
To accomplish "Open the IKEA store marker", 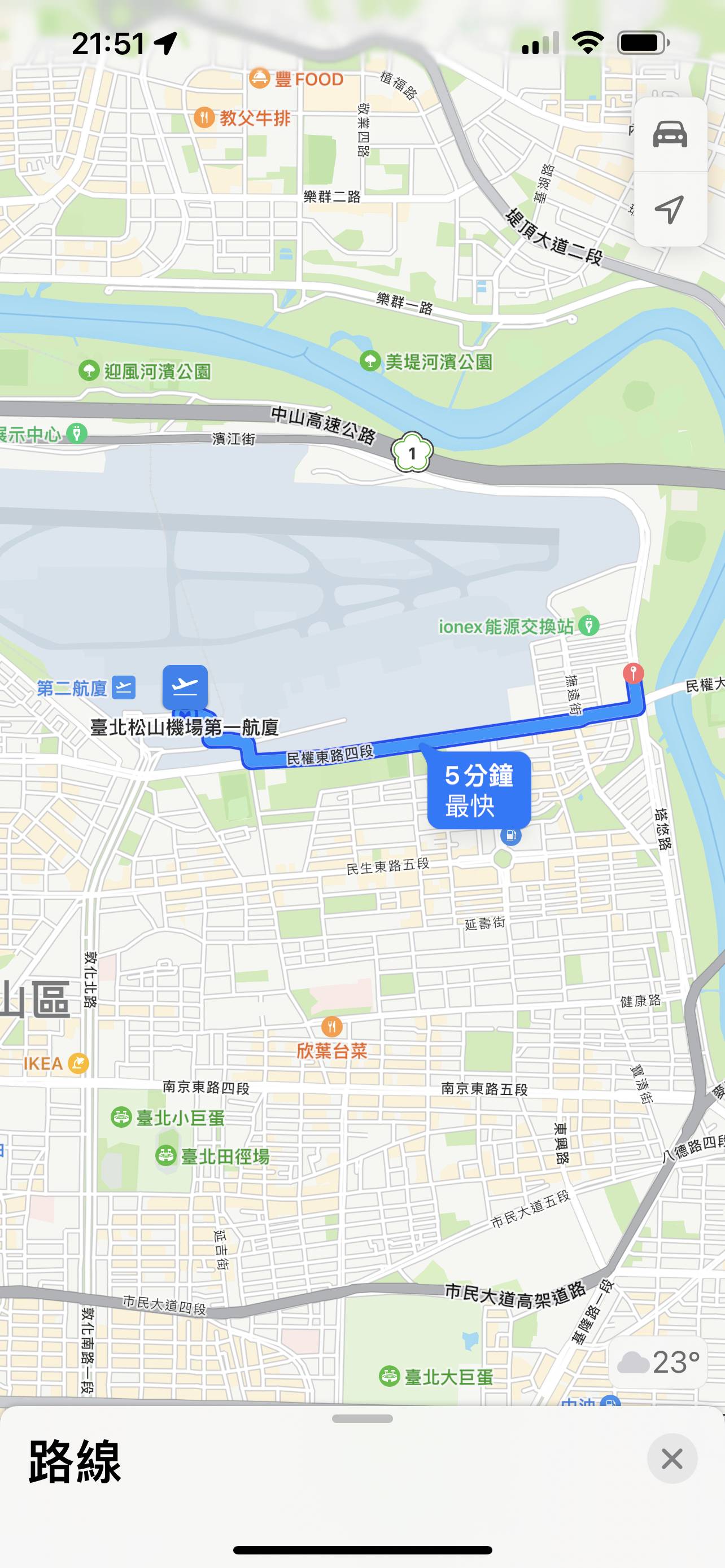I will pyautogui.click(x=78, y=1063).
